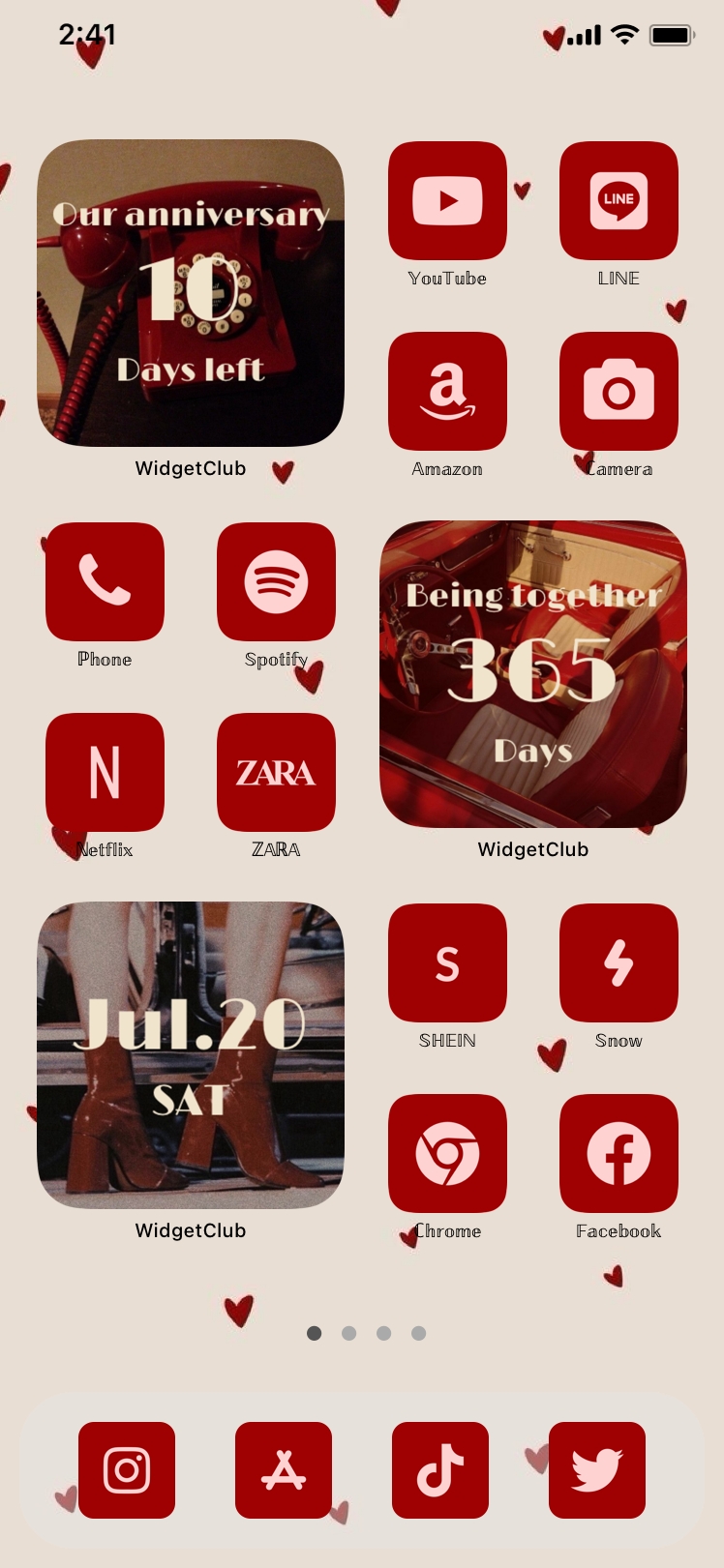This screenshot has height=1568, width=724.
Task: Open the App Store from the dock
Action: point(284,1470)
